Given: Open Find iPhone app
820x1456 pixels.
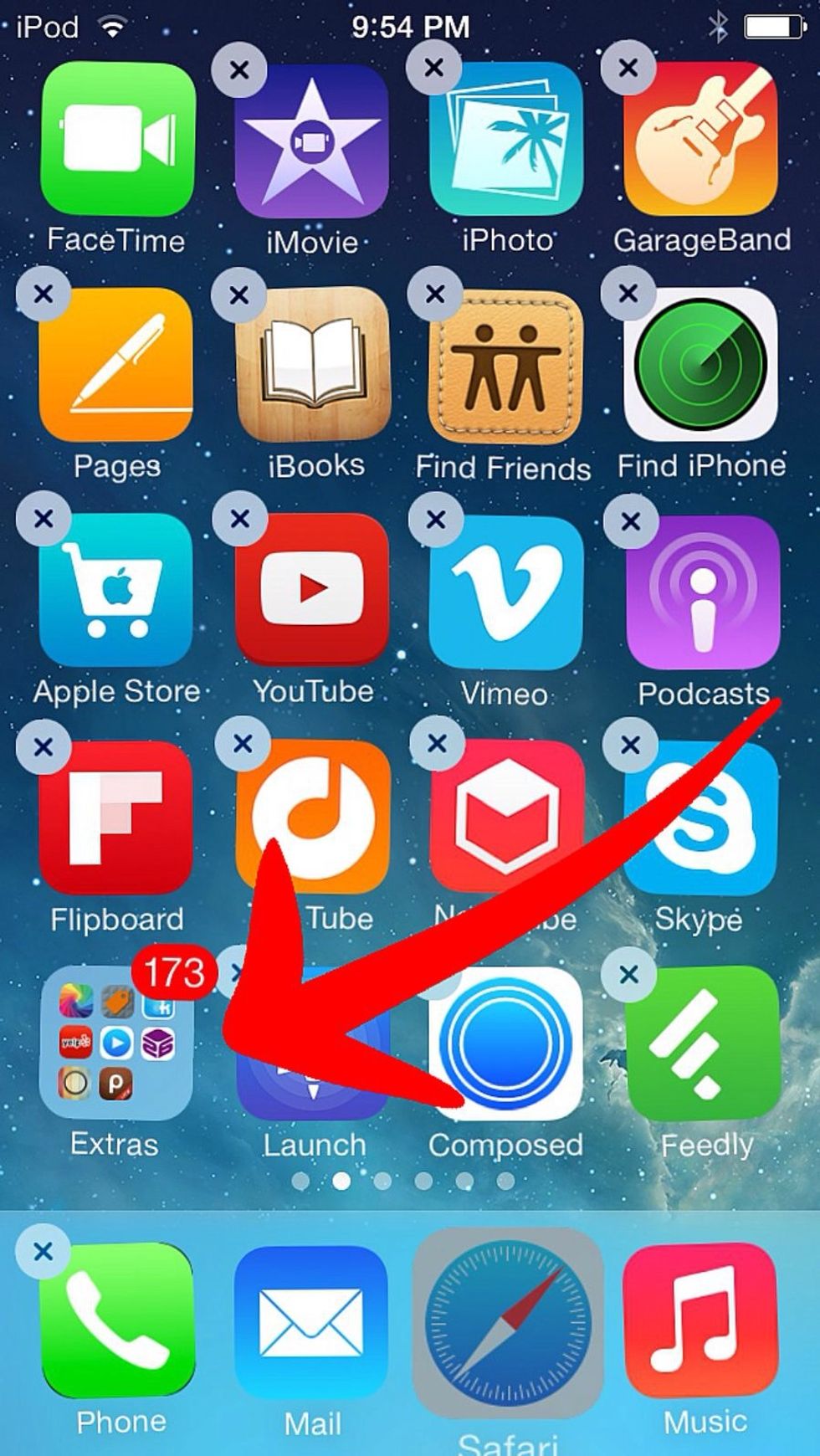Looking at the screenshot, I should click(x=701, y=365).
